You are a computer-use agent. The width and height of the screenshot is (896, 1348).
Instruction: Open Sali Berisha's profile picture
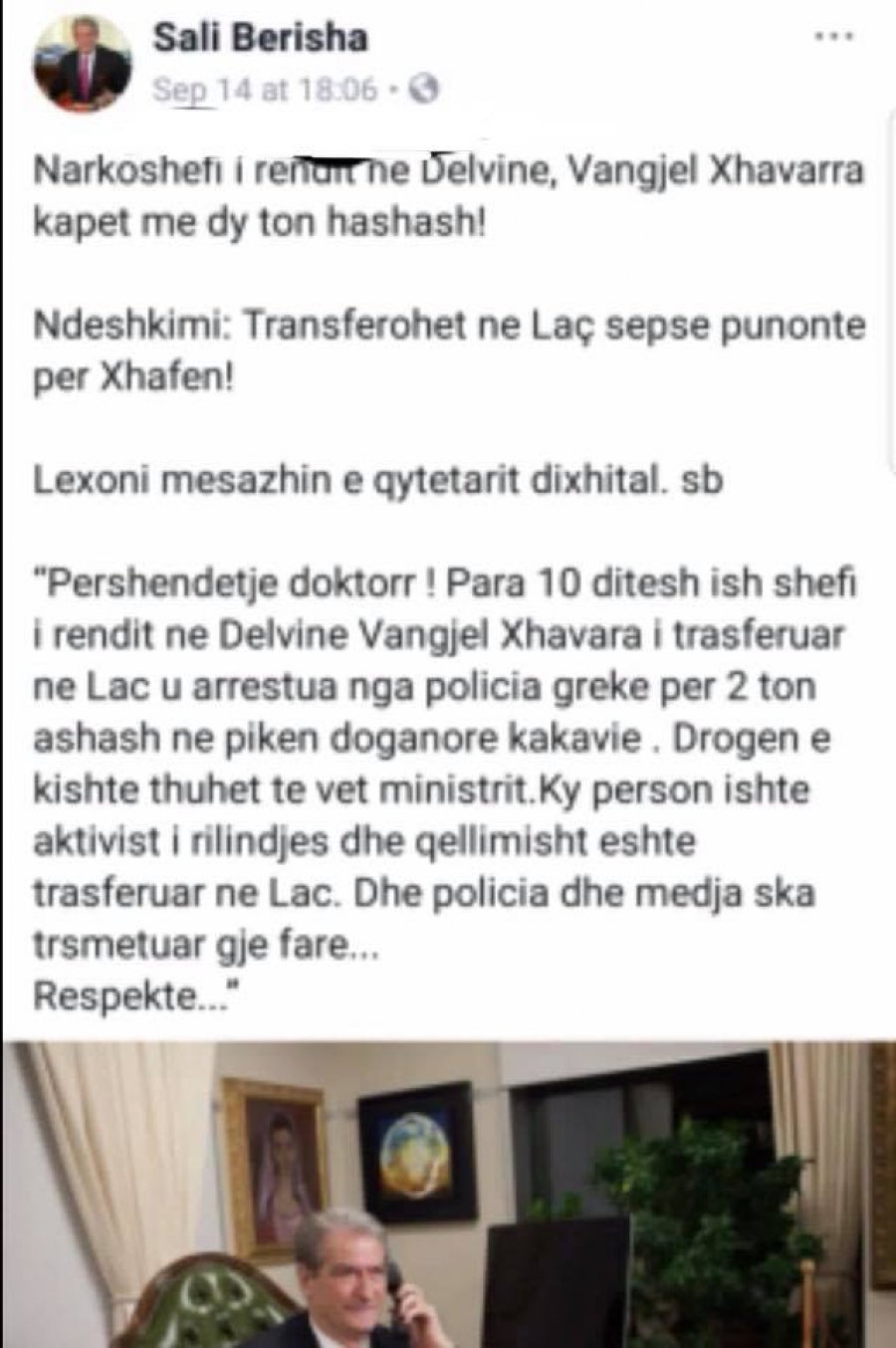pos(82,62)
